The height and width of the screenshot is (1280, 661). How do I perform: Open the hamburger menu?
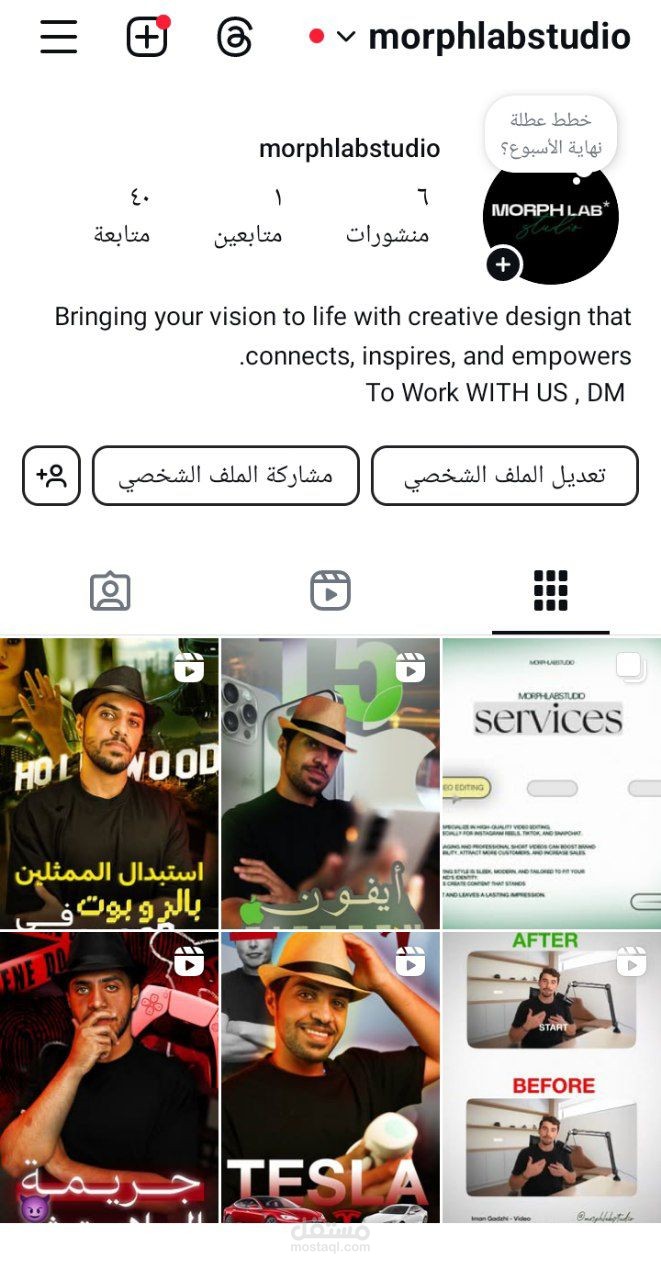coord(59,37)
